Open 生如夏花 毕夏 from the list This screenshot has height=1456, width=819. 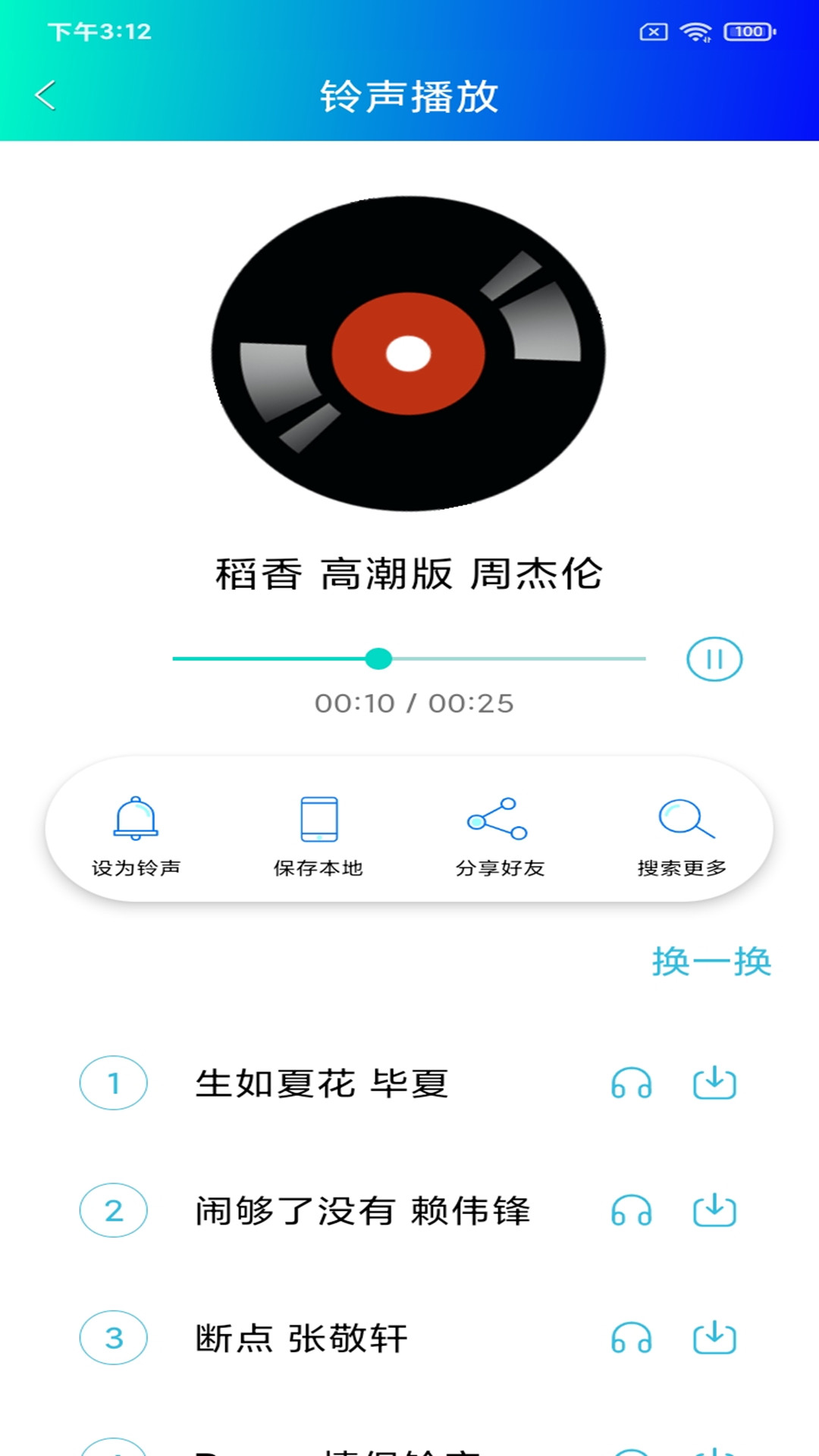(322, 1083)
